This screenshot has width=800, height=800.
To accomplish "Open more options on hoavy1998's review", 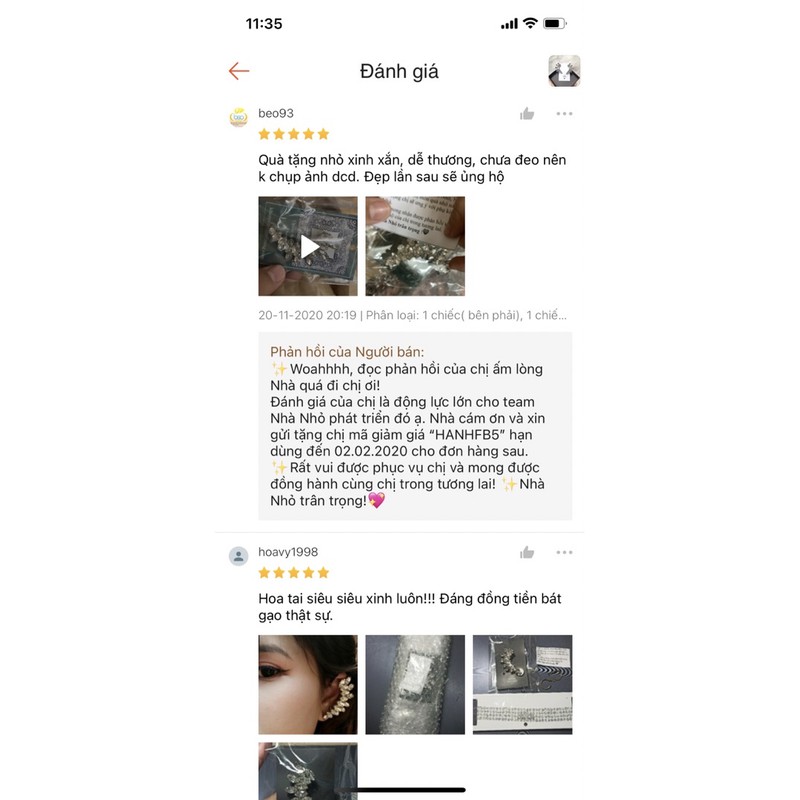I will (564, 552).
